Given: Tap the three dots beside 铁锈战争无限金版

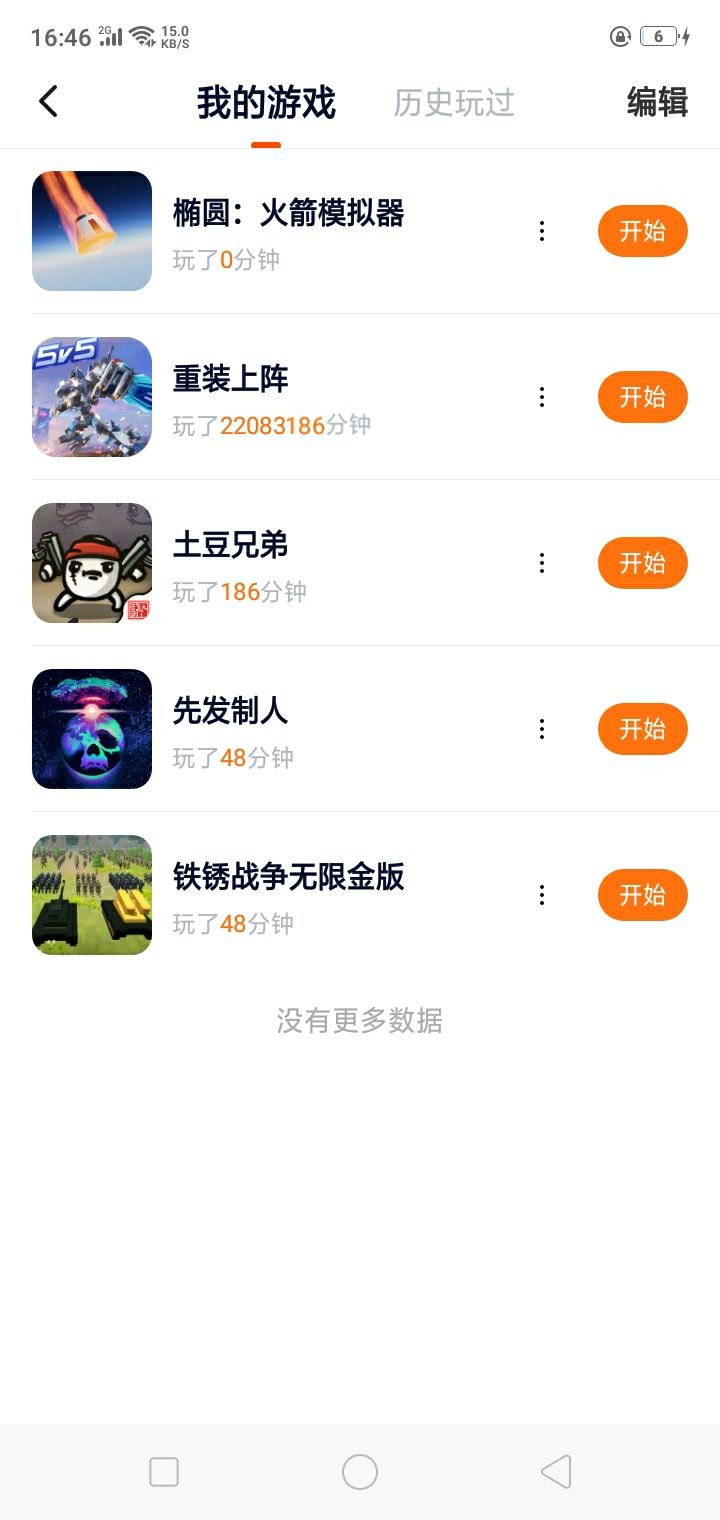Looking at the screenshot, I should 542,895.
